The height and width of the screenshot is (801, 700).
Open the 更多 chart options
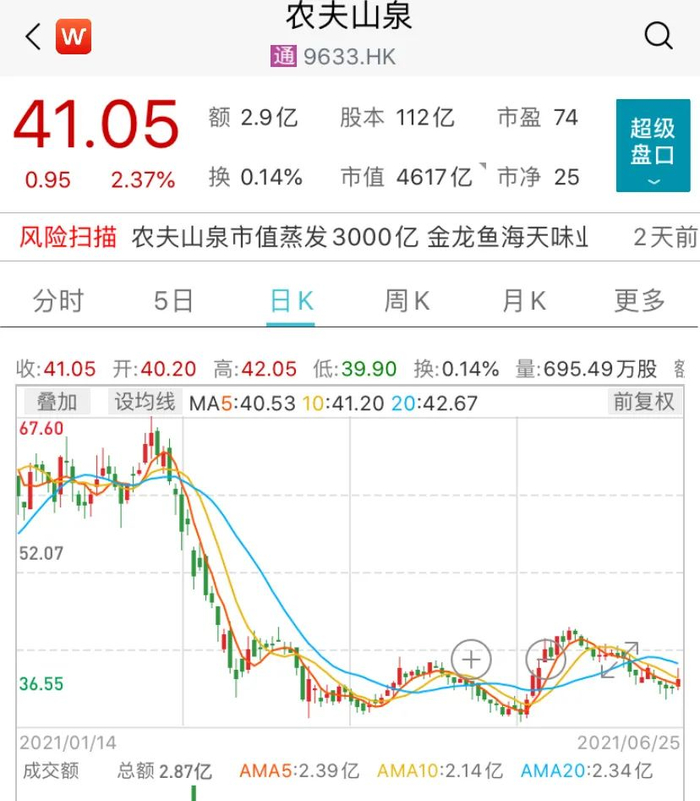[x=640, y=300]
